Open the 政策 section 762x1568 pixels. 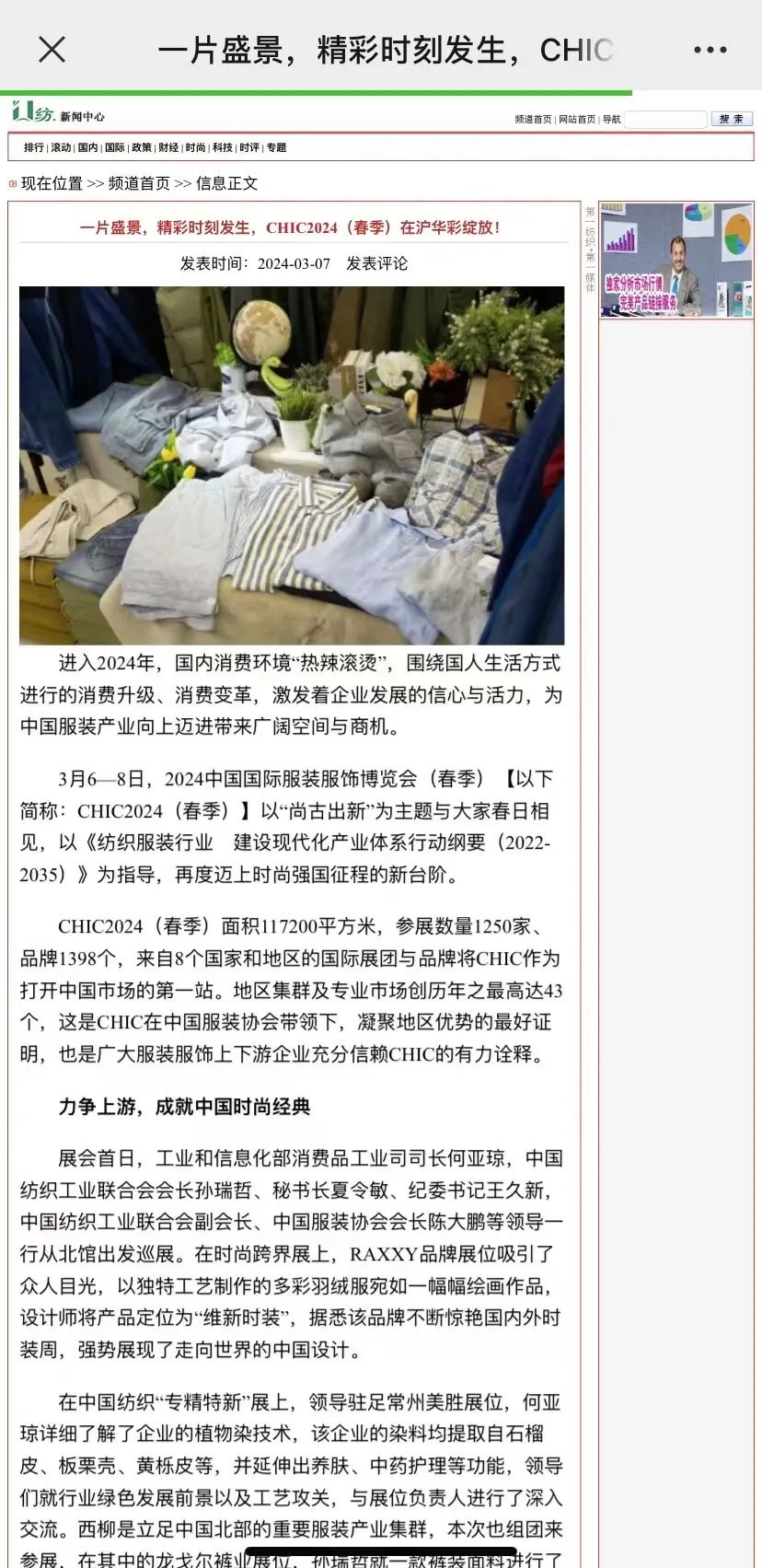point(142,147)
